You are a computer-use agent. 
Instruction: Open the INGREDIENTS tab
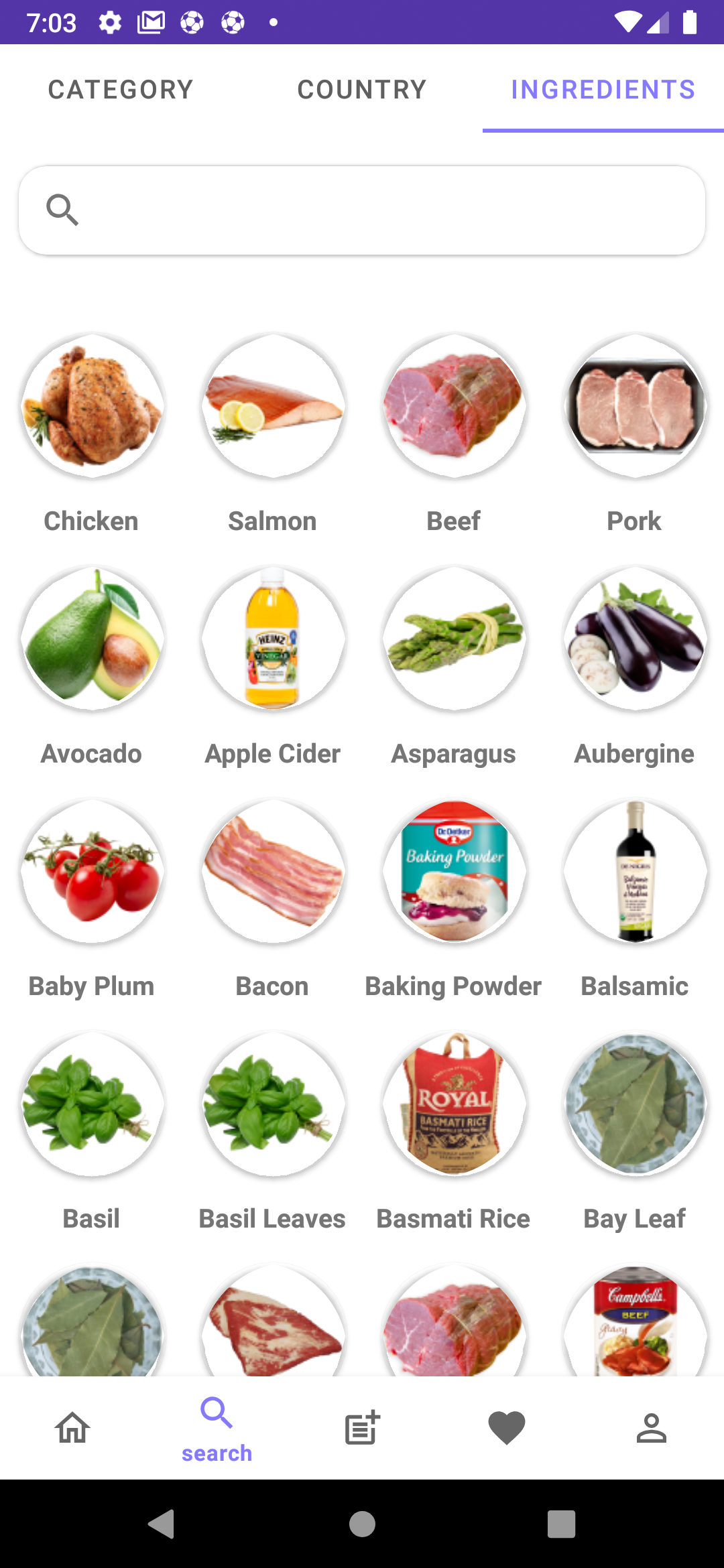point(603,89)
